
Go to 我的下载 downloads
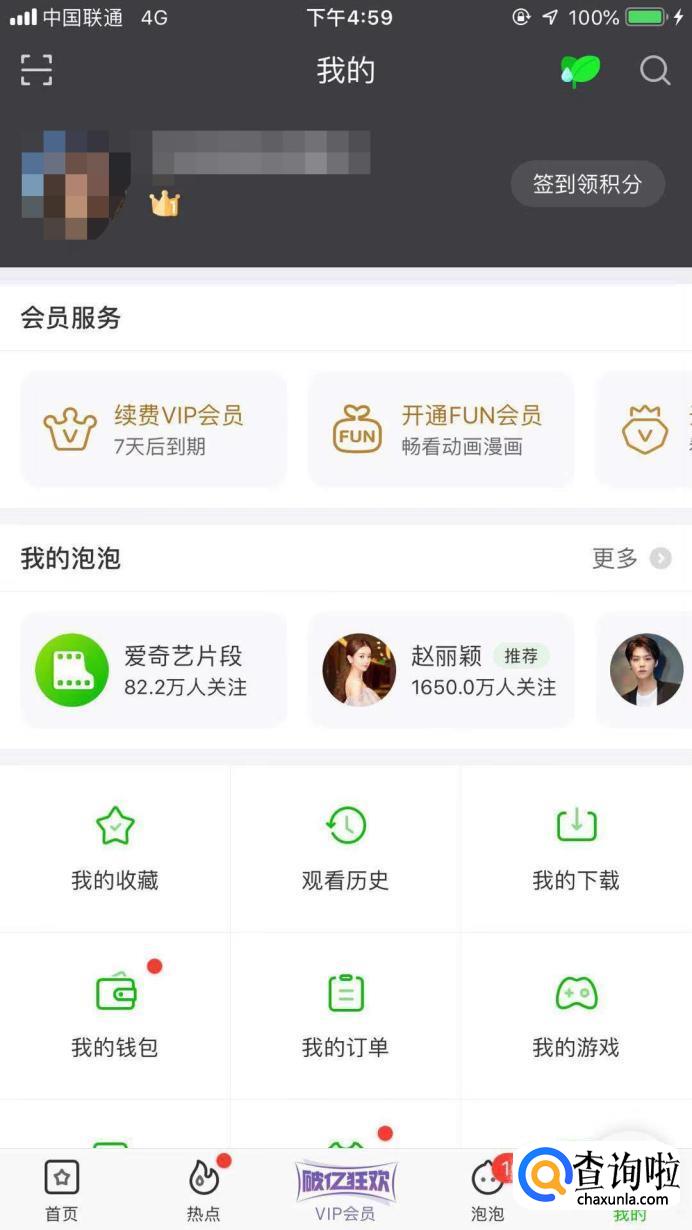click(576, 850)
